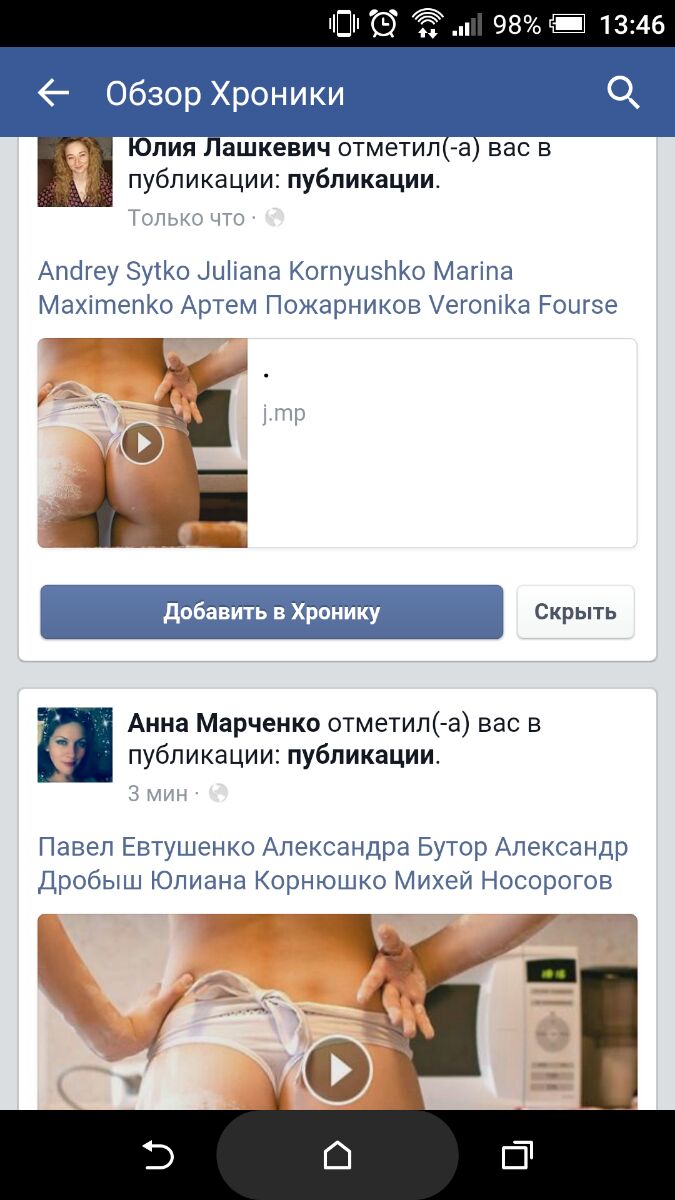Open the recent apps view
Viewport: 675px width, 1200px height.
[x=516, y=1156]
